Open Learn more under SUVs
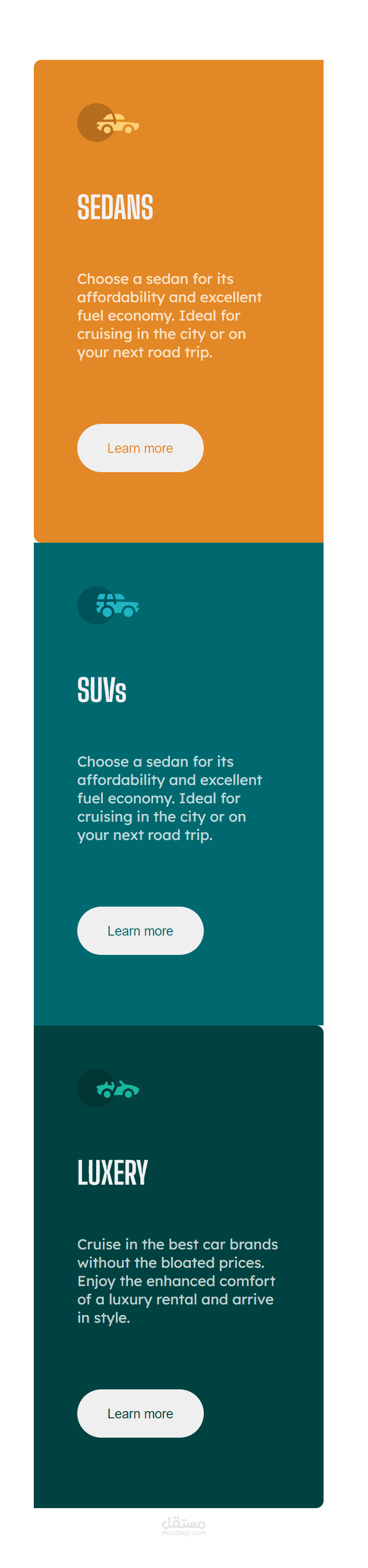 tap(140, 931)
